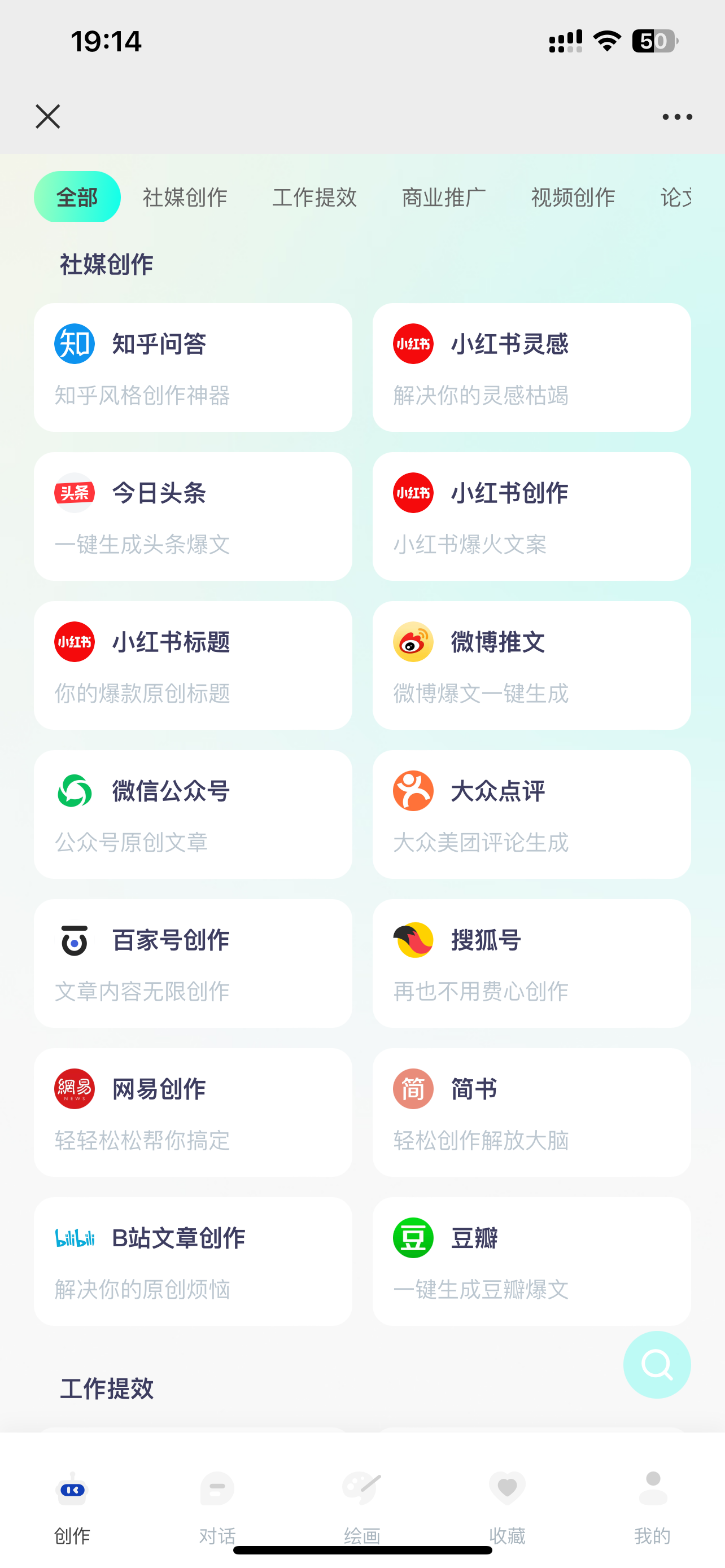The image size is (725, 1568).
Task: Click the bilibili logo on B站文章创作
Action: 75,1237
